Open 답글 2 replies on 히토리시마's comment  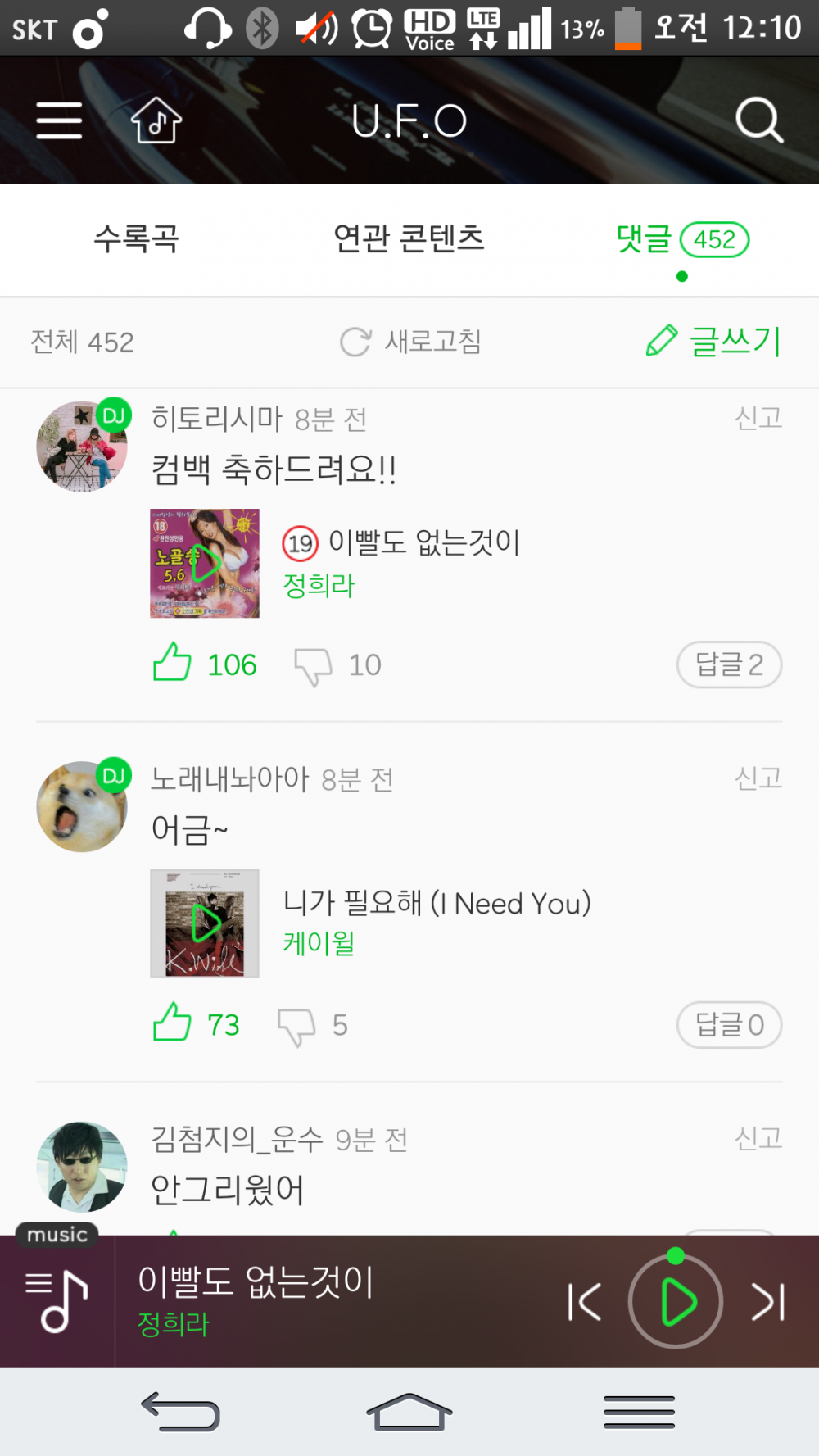point(729,664)
